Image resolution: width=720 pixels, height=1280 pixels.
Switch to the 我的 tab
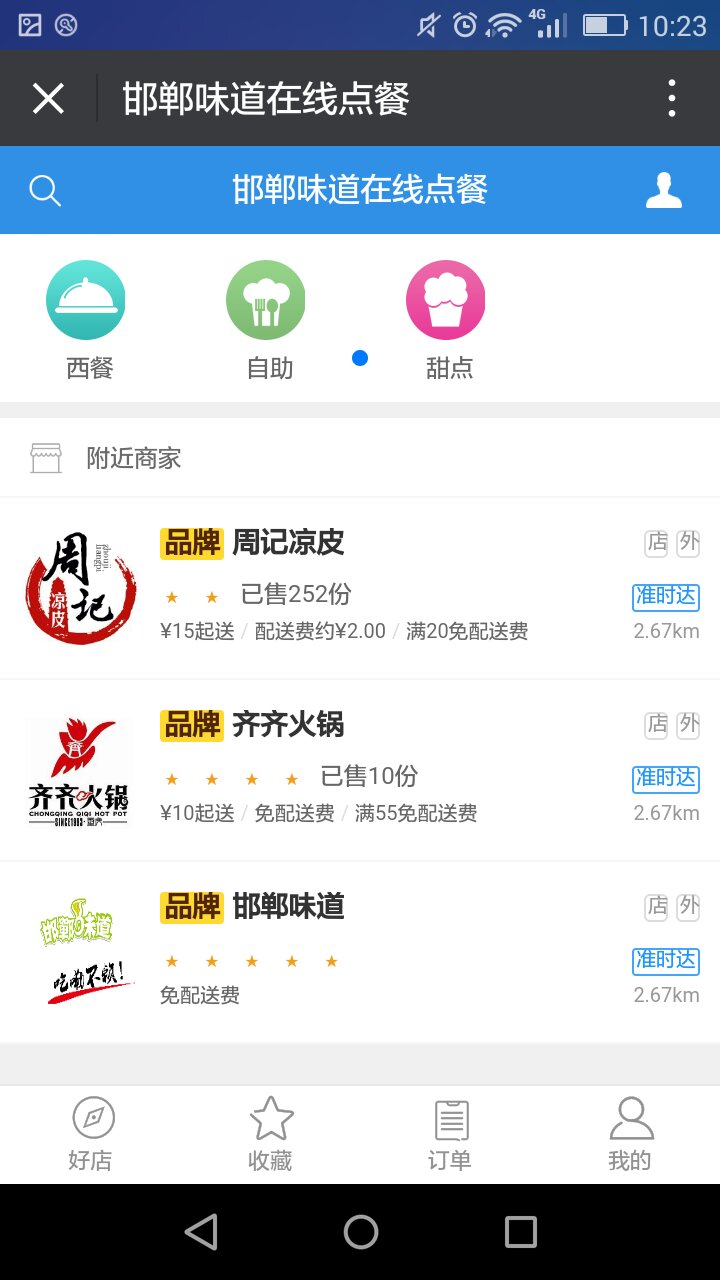[x=630, y=1134]
